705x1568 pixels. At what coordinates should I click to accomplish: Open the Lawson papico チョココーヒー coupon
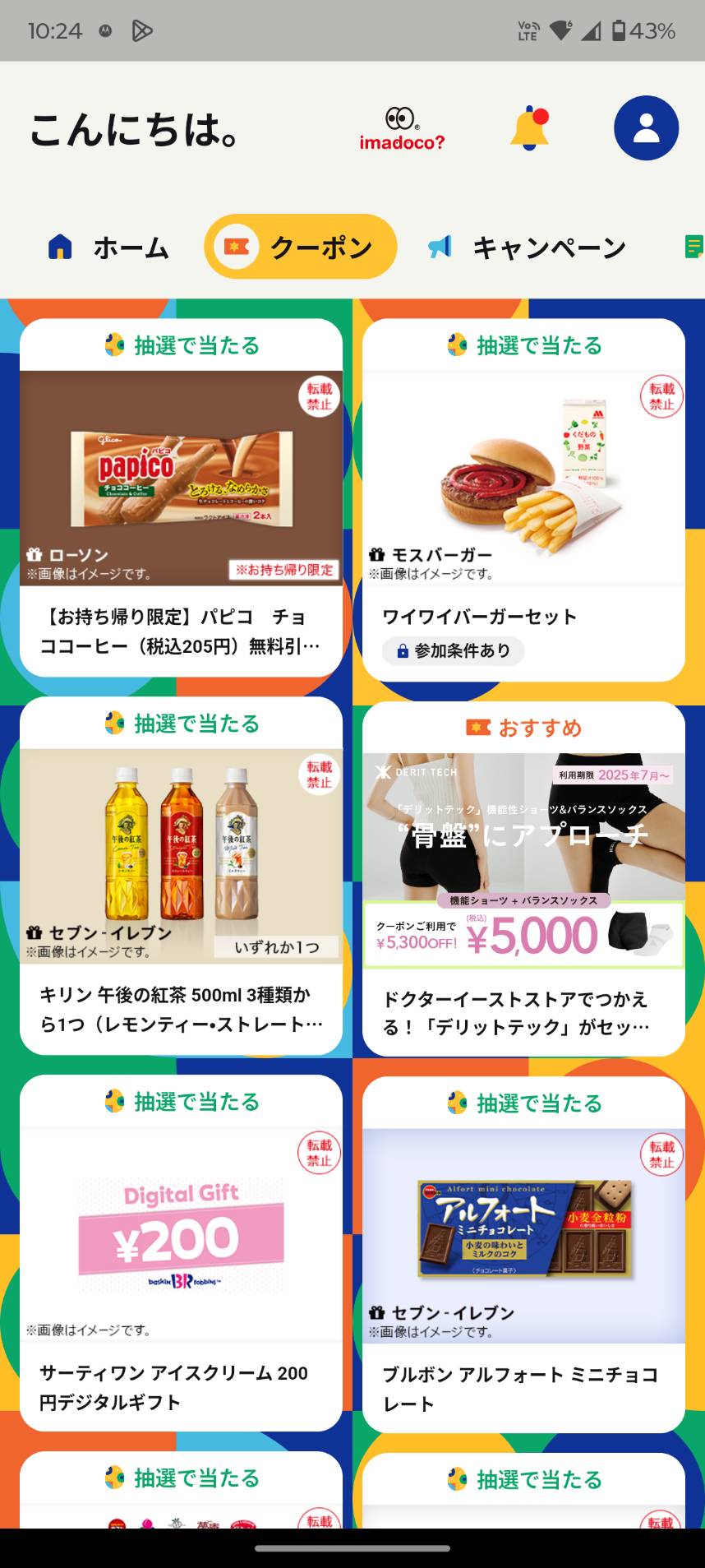tap(181, 497)
